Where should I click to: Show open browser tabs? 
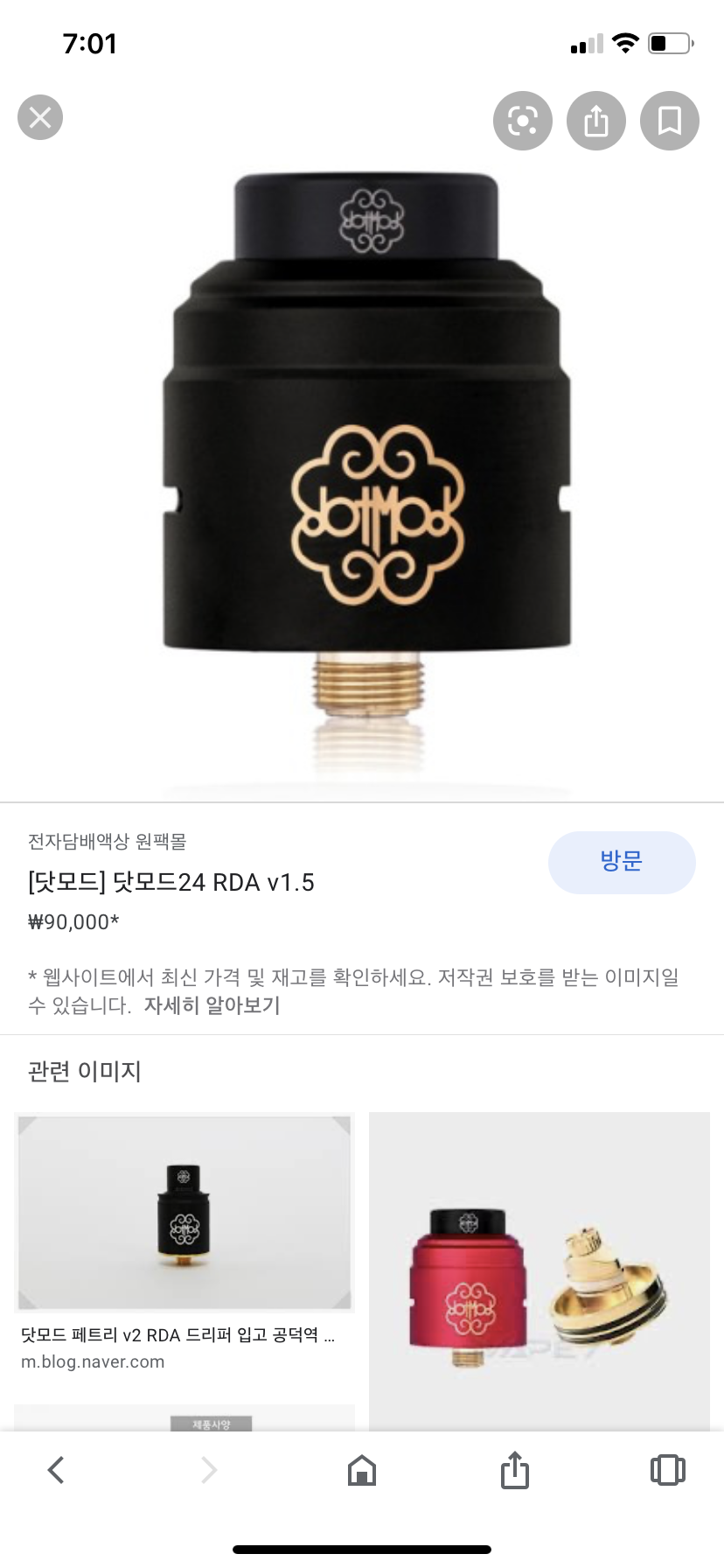[x=667, y=1470]
